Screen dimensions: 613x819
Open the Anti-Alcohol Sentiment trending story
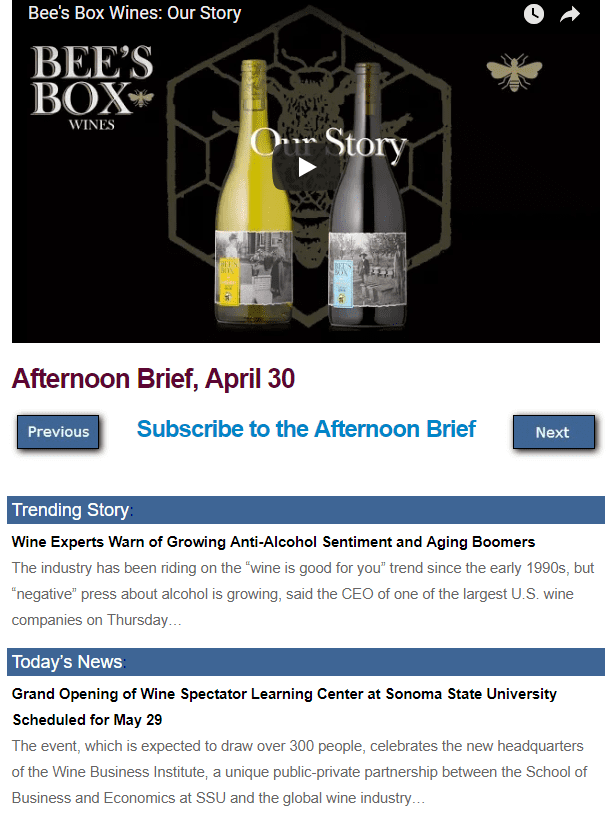click(273, 542)
